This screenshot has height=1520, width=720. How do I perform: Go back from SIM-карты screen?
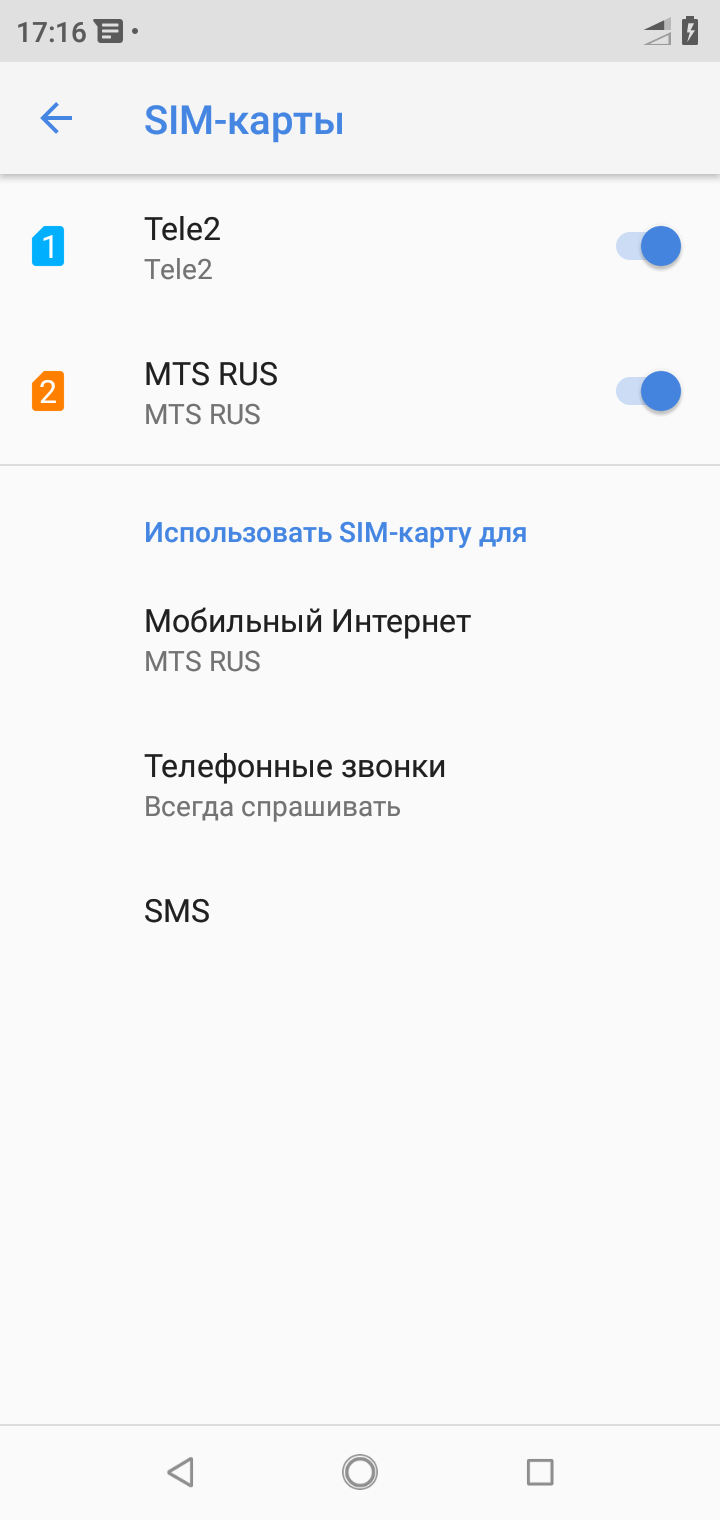coord(56,120)
